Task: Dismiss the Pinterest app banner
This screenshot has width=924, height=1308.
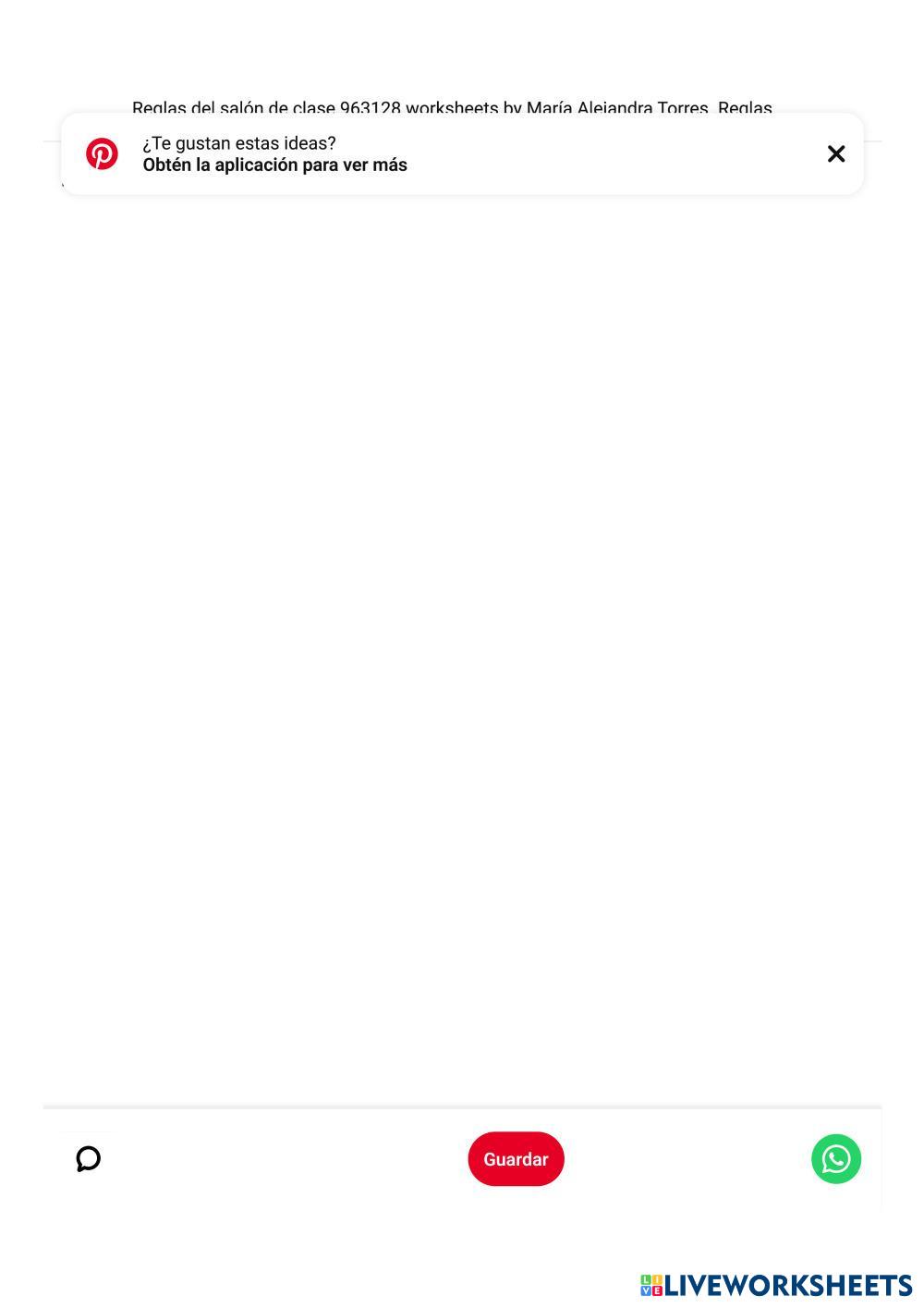Action: 835,154
